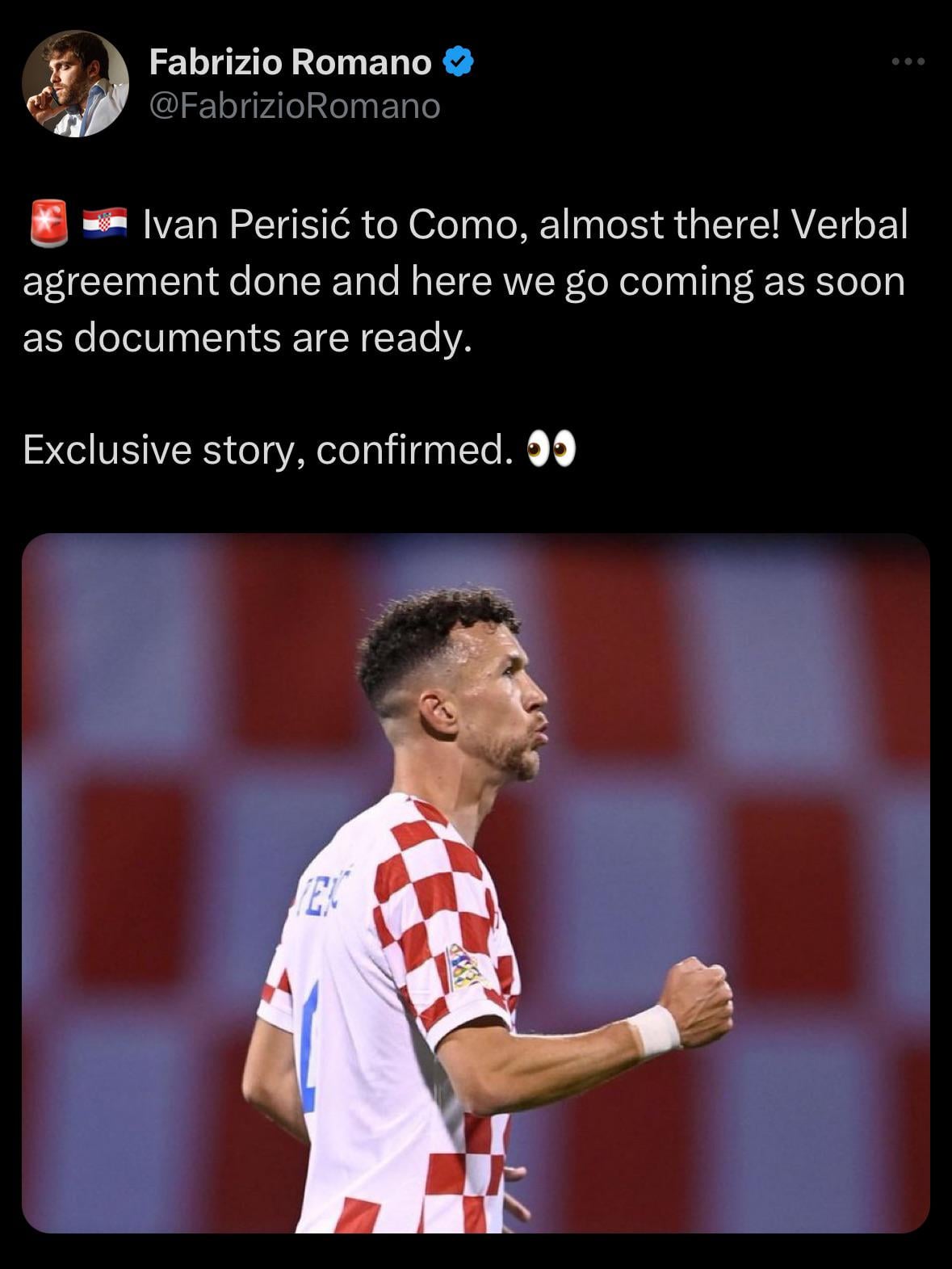Screen dimensions: 952x1269
Task: View the attached Perisić photo
Action: [476, 882]
